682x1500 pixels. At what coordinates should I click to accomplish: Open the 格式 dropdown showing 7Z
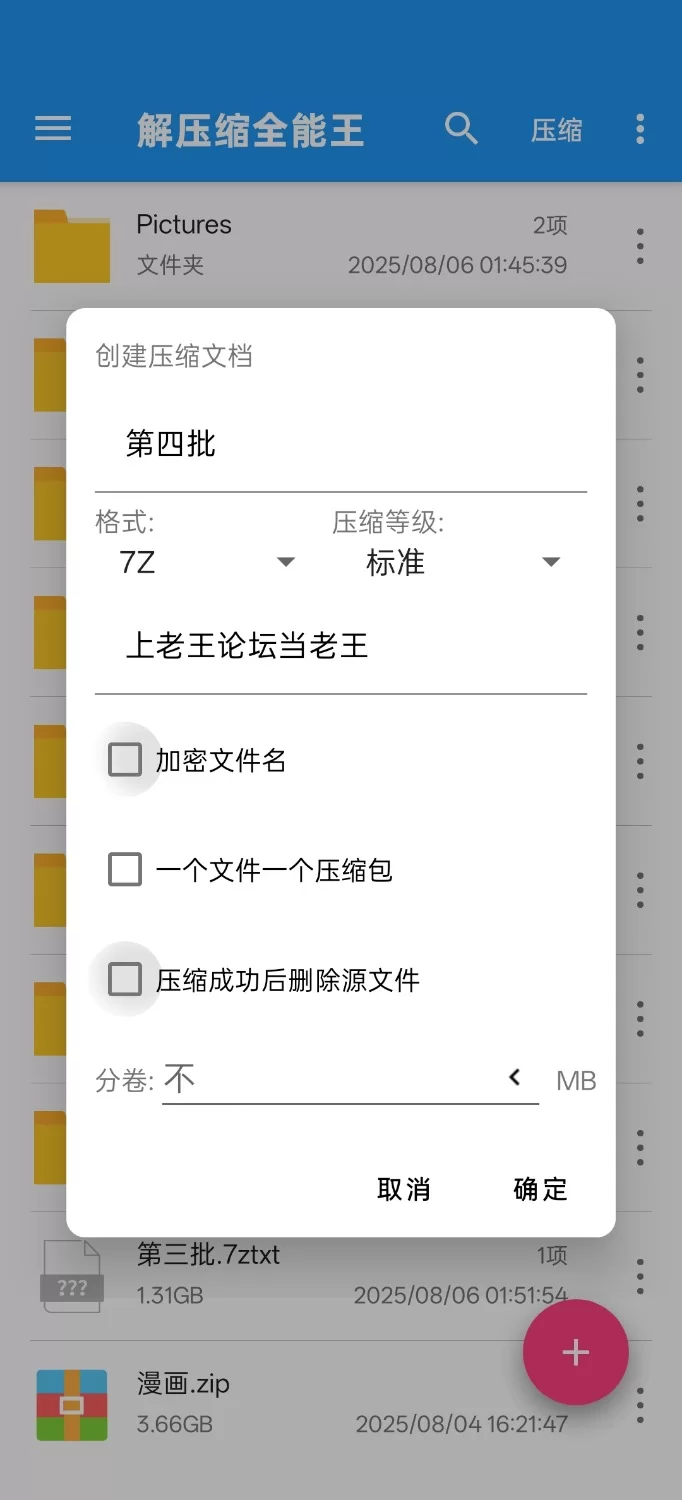pyautogui.click(x=207, y=562)
